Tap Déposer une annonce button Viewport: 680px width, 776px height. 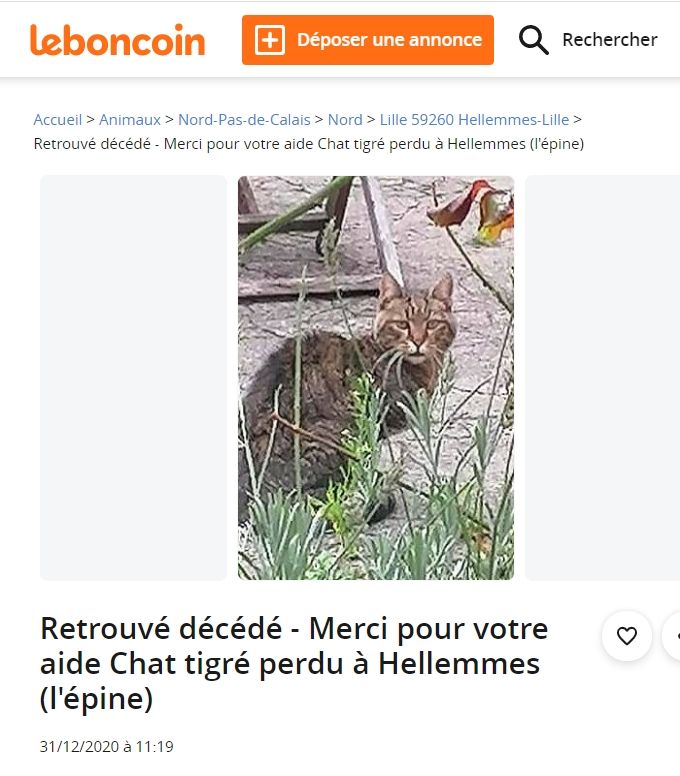click(x=368, y=40)
